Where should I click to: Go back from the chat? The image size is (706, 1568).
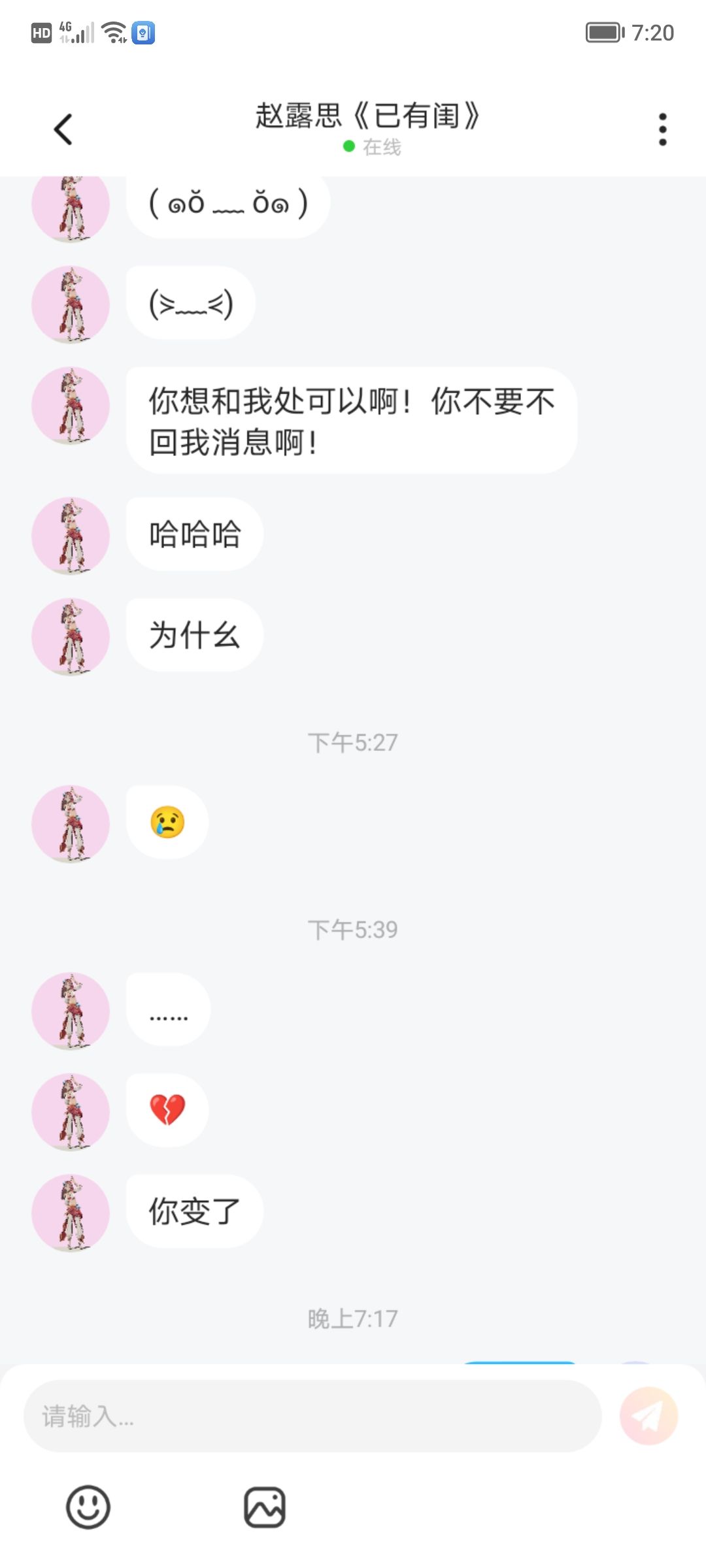pyautogui.click(x=63, y=129)
